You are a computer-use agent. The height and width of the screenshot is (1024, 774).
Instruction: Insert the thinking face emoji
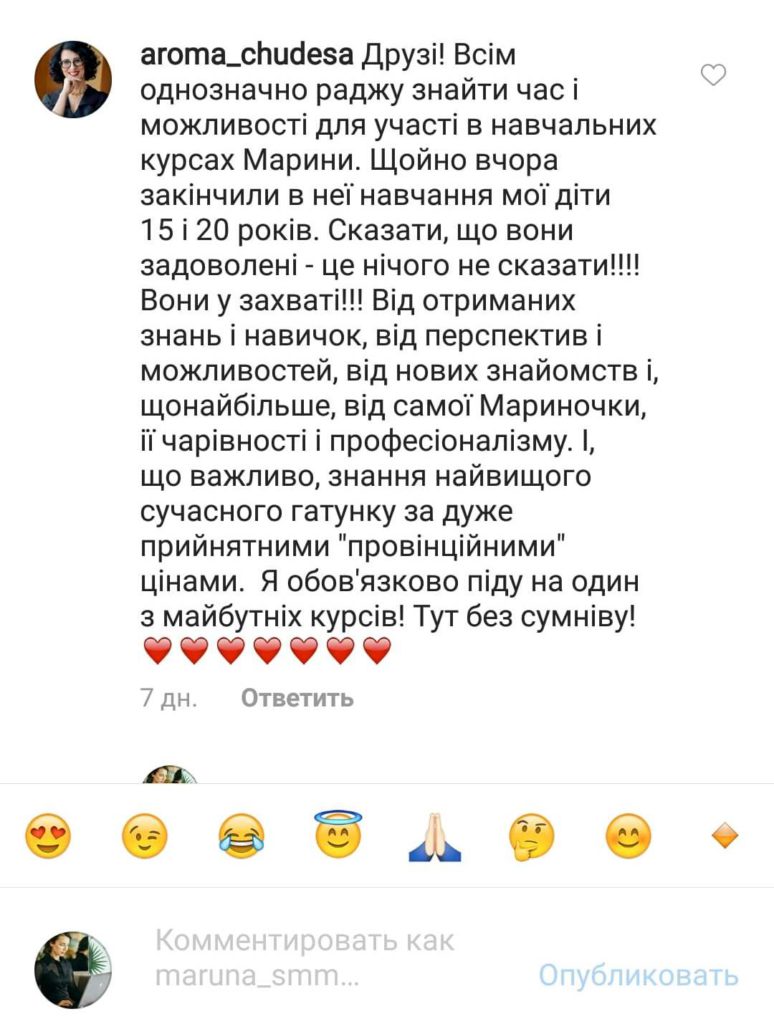coord(532,836)
